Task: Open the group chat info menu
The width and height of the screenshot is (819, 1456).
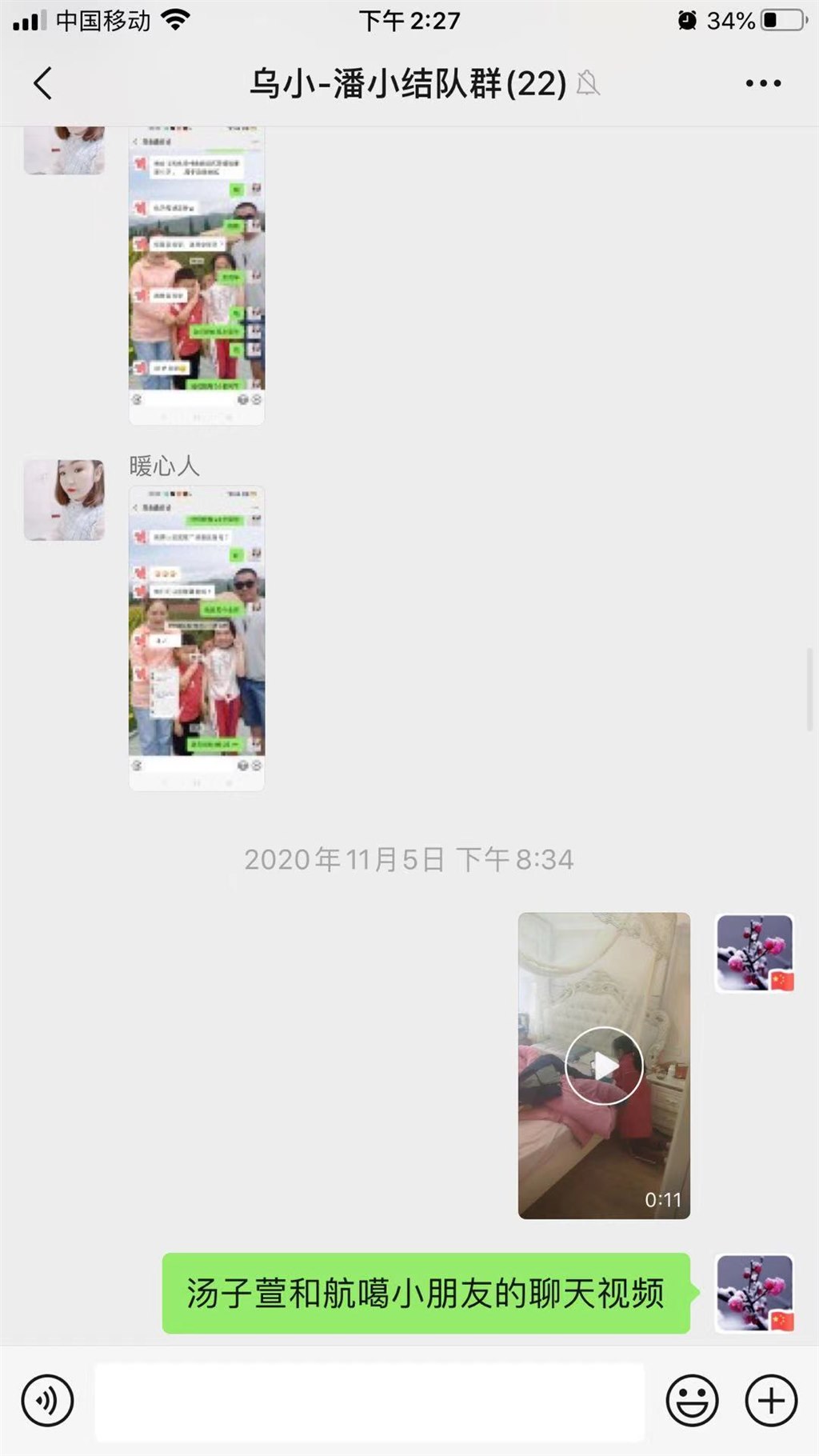Action: (x=763, y=83)
